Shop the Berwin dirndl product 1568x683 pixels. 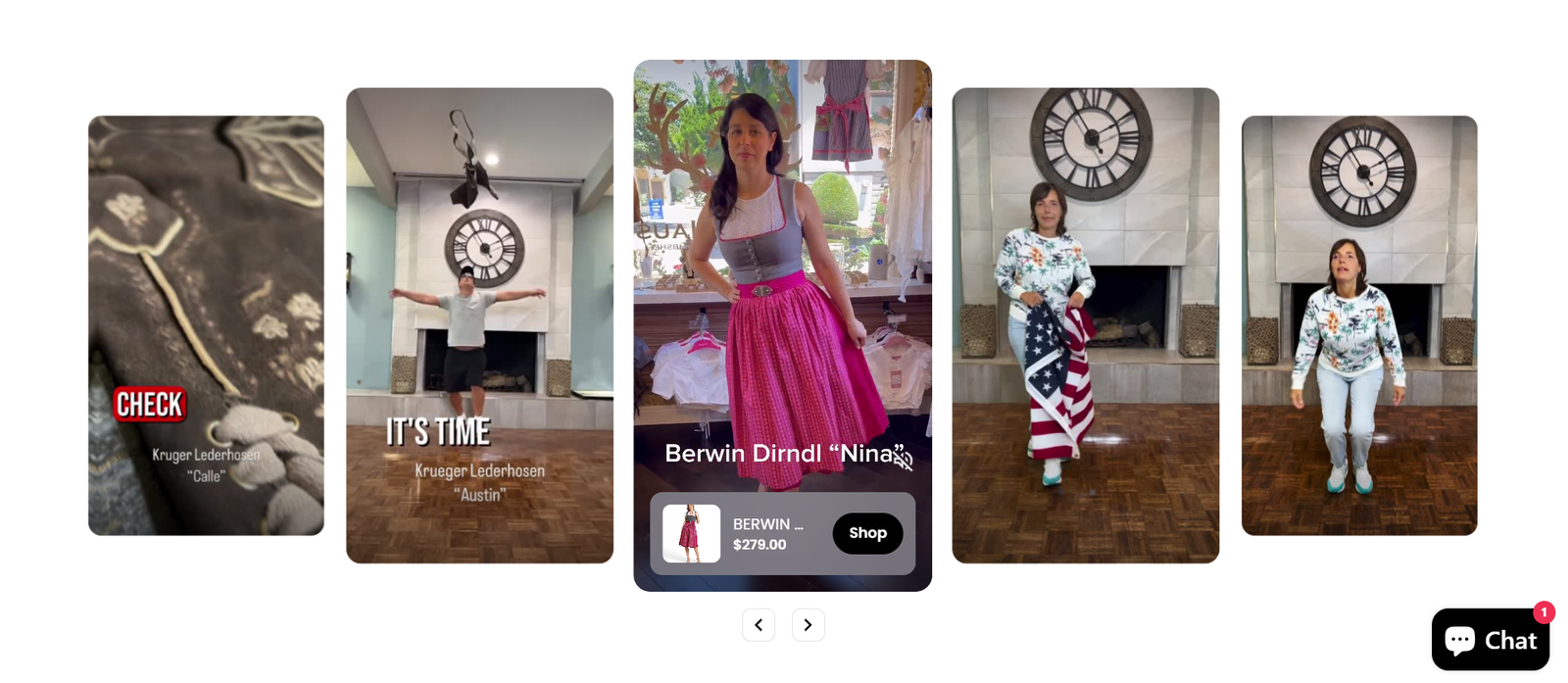[x=867, y=533]
